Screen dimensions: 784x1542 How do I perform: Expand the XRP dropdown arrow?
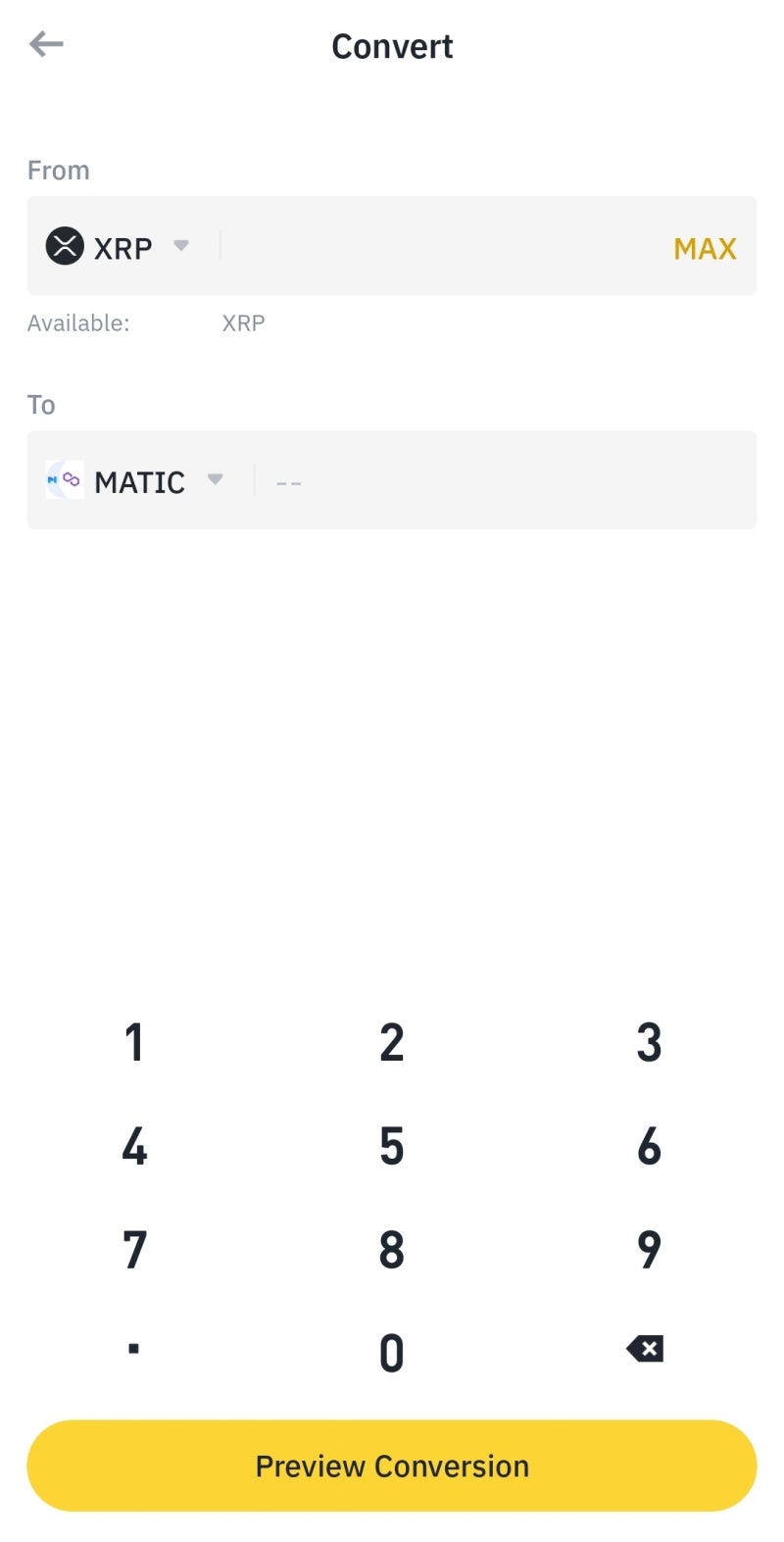[182, 249]
